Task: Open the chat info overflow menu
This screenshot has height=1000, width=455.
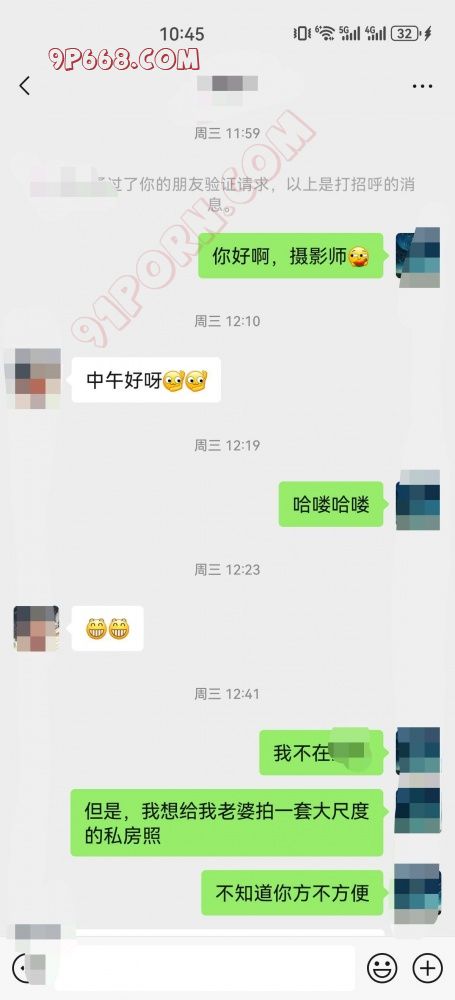Action: coord(422,86)
